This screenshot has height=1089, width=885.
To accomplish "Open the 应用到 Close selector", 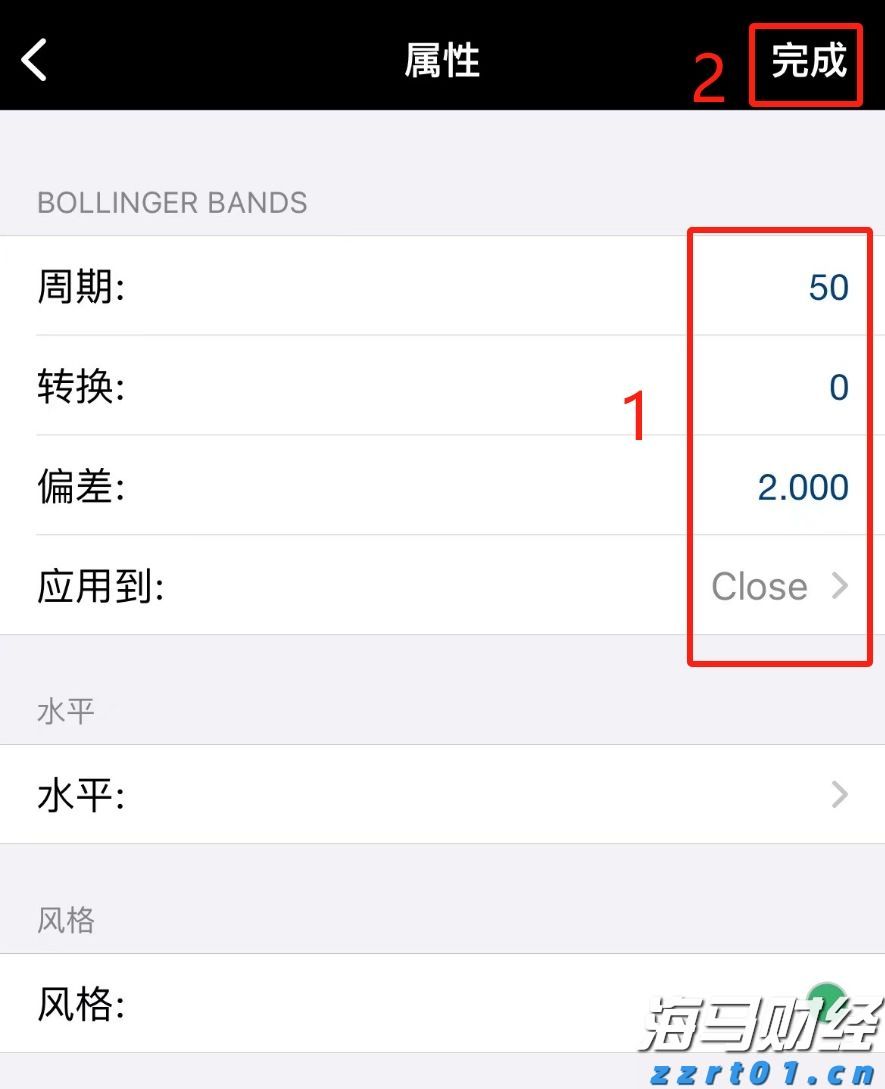I will tap(780, 586).
